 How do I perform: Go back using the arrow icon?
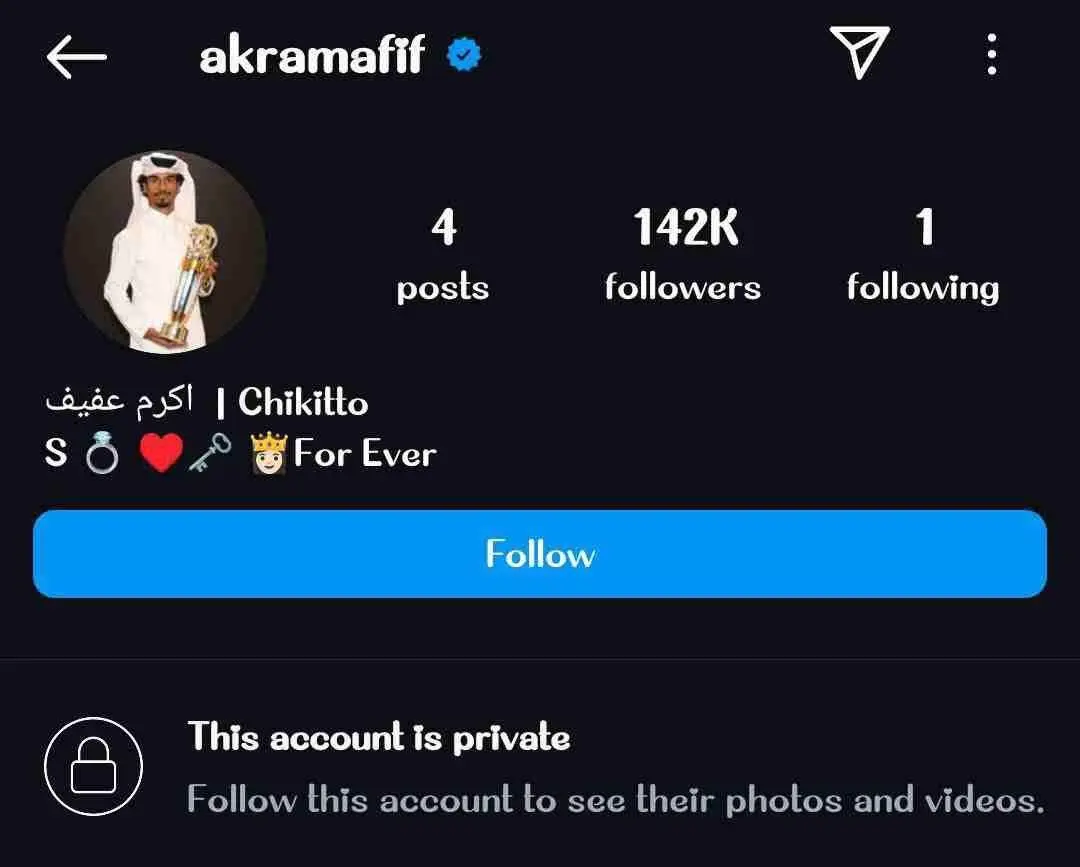pyautogui.click(x=76, y=57)
